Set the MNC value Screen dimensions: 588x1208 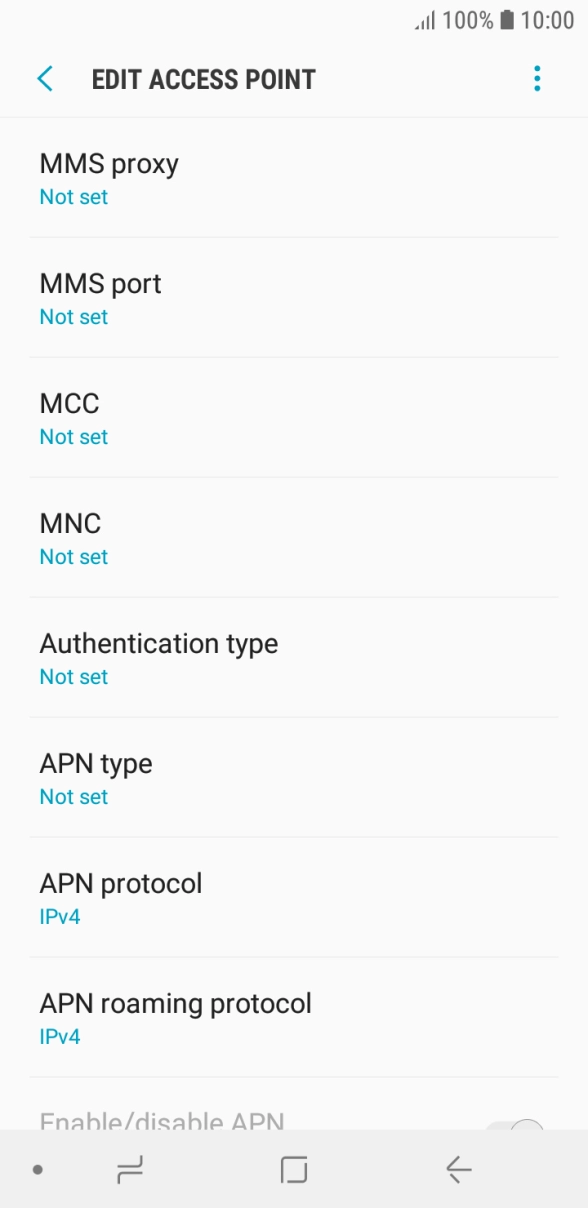(294, 538)
